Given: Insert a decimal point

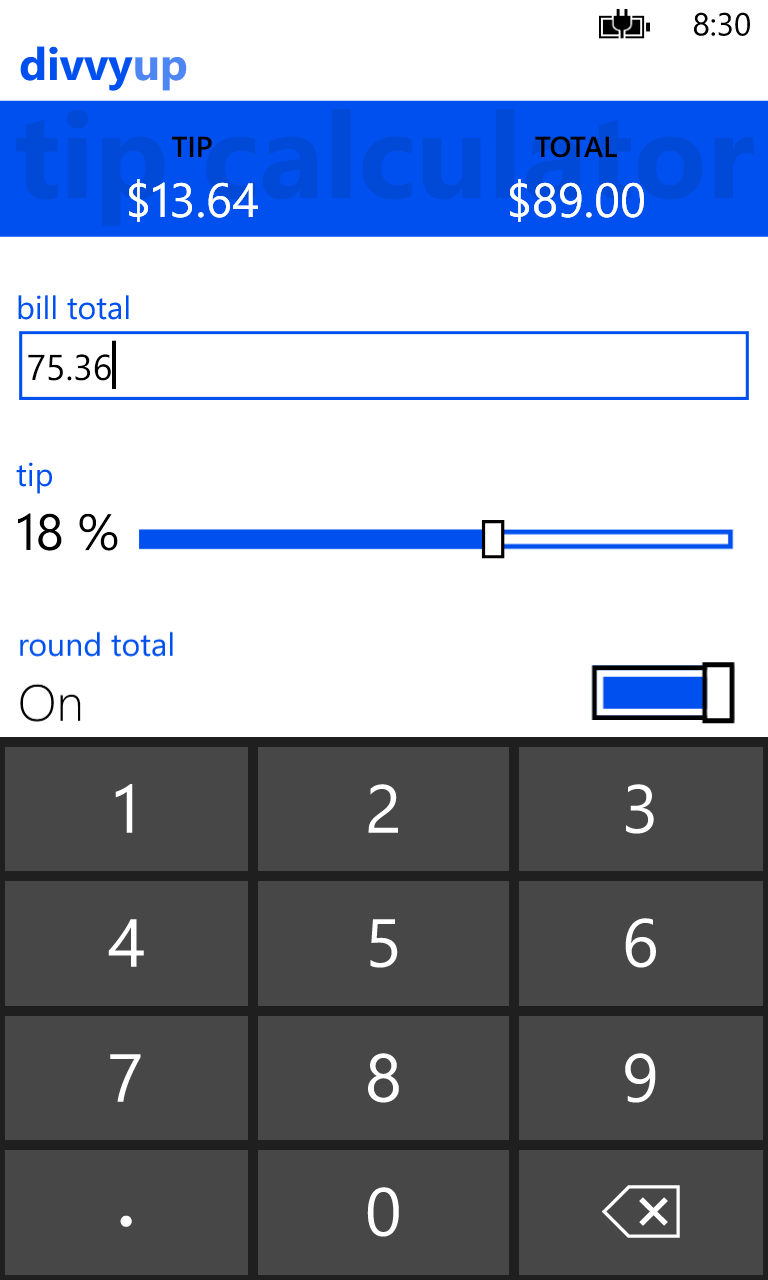Looking at the screenshot, I should point(126,1212).
